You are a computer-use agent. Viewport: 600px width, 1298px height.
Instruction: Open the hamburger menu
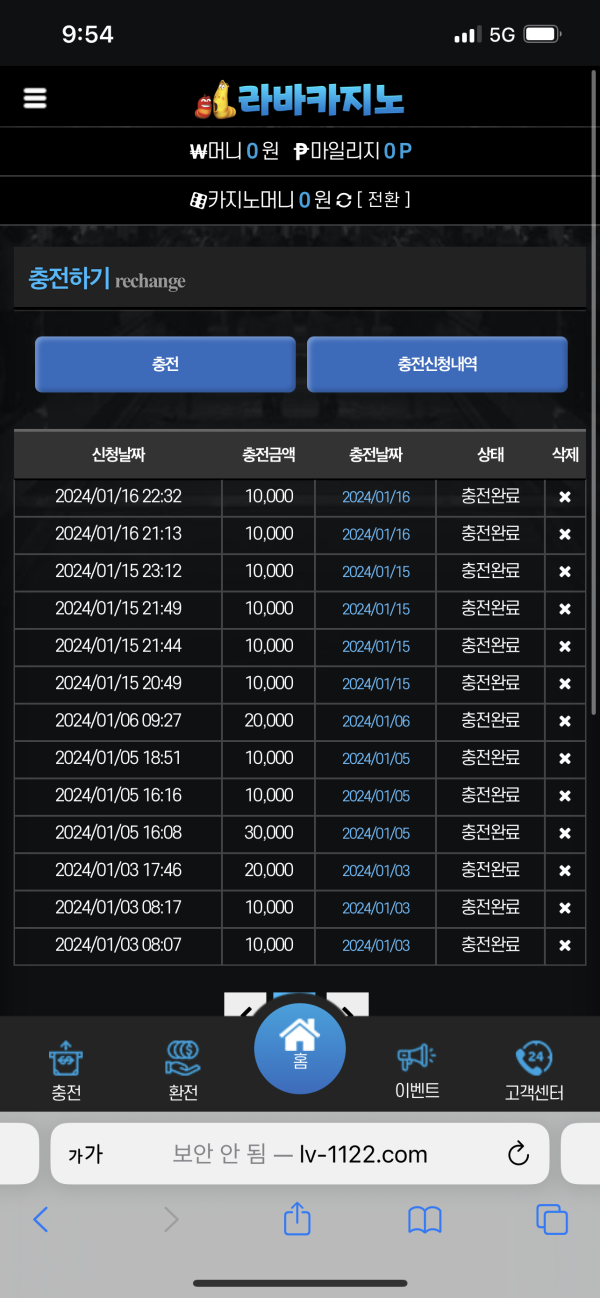35,98
